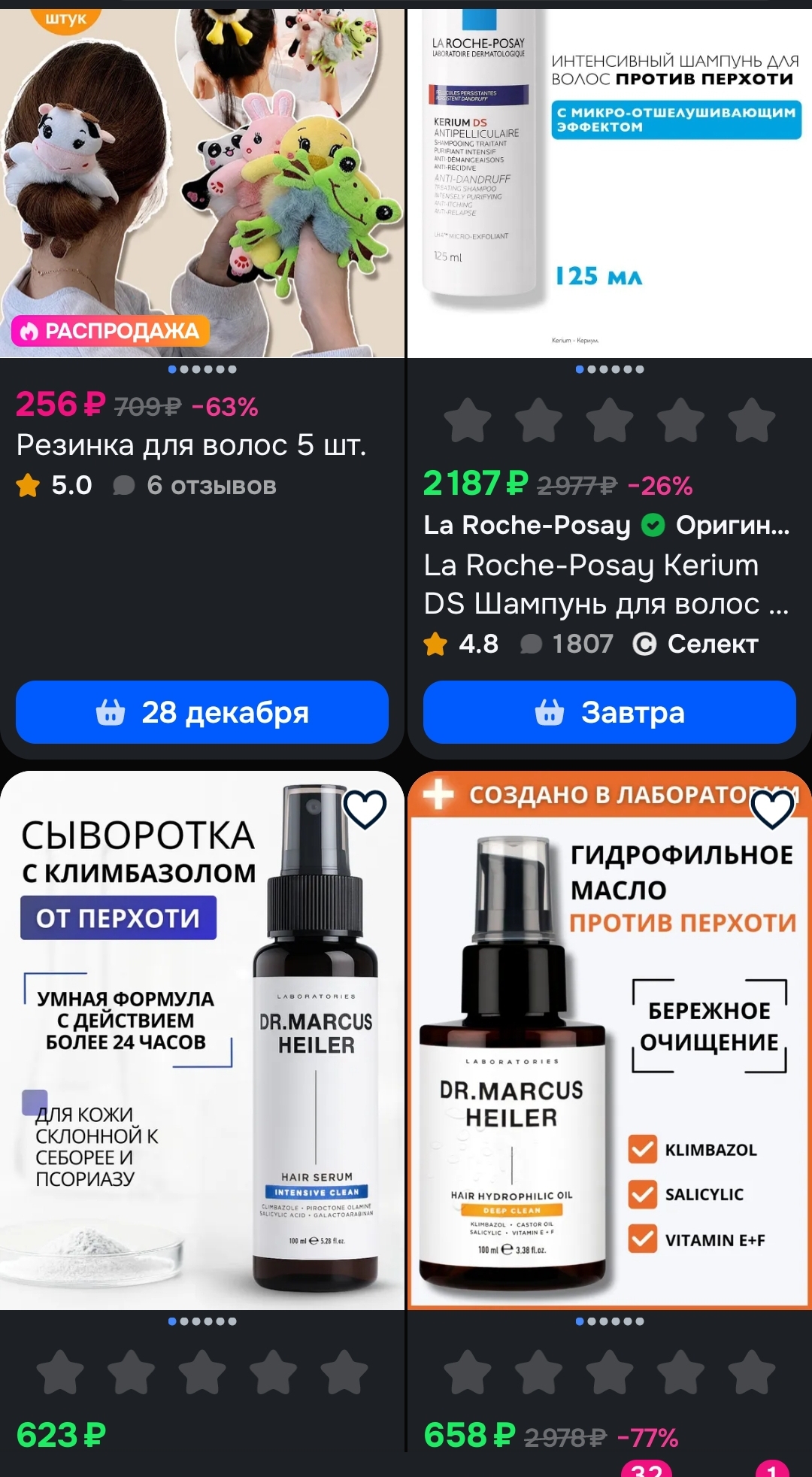The image size is (812, 1477).
Task: Open the La Roche-Posay brand link
Action: coord(527,525)
